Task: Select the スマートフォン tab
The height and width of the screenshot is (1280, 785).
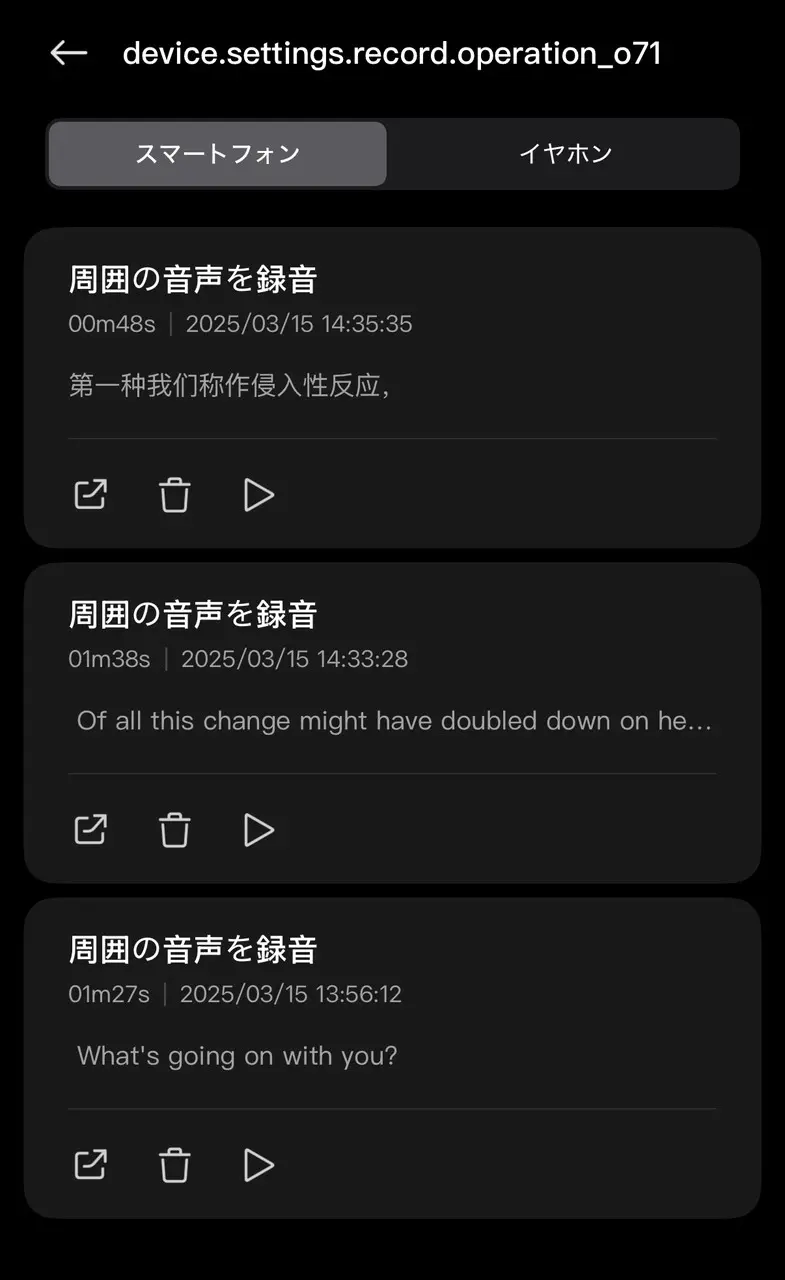Action: (217, 154)
